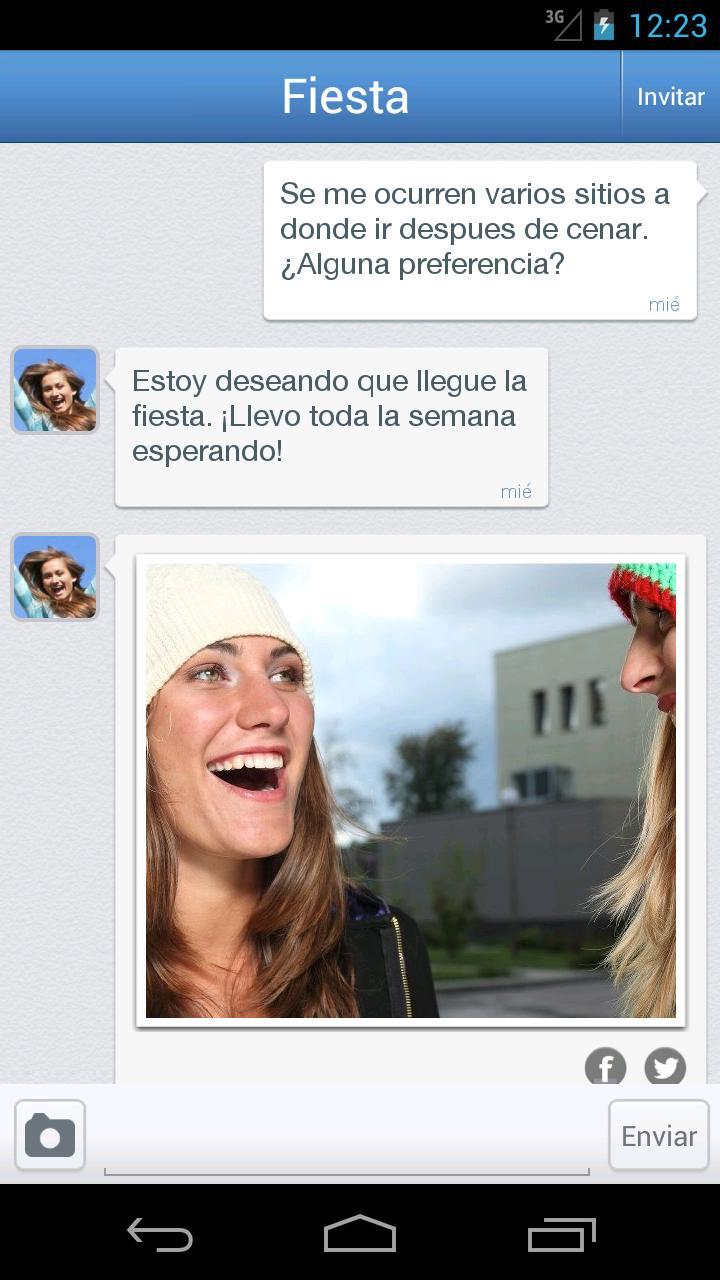Tap the avatar next to the photo message
Screen dimensions: 720x1280
pyautogui.click(x=54, y=576)
